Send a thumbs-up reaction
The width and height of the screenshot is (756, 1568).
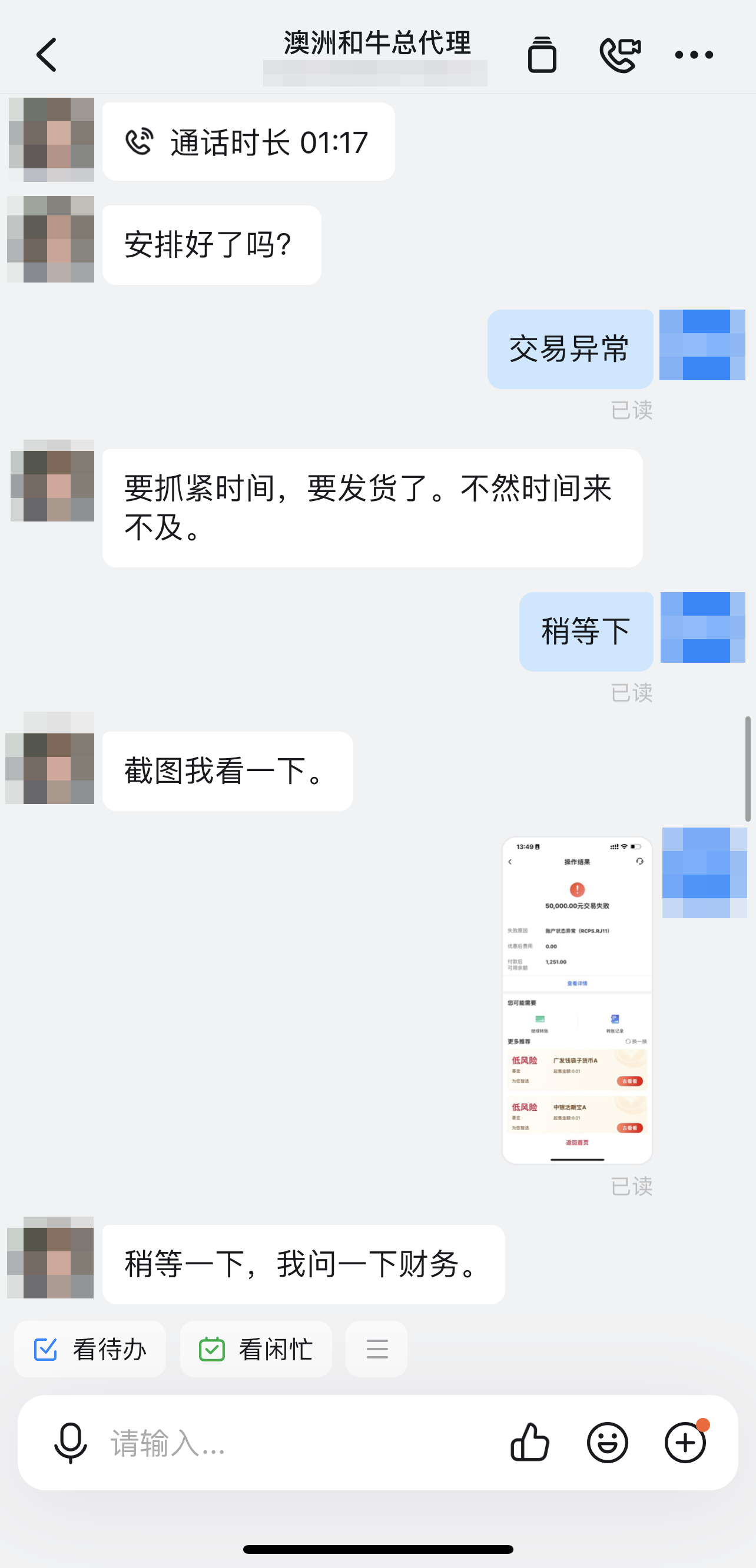[529, 1443]
